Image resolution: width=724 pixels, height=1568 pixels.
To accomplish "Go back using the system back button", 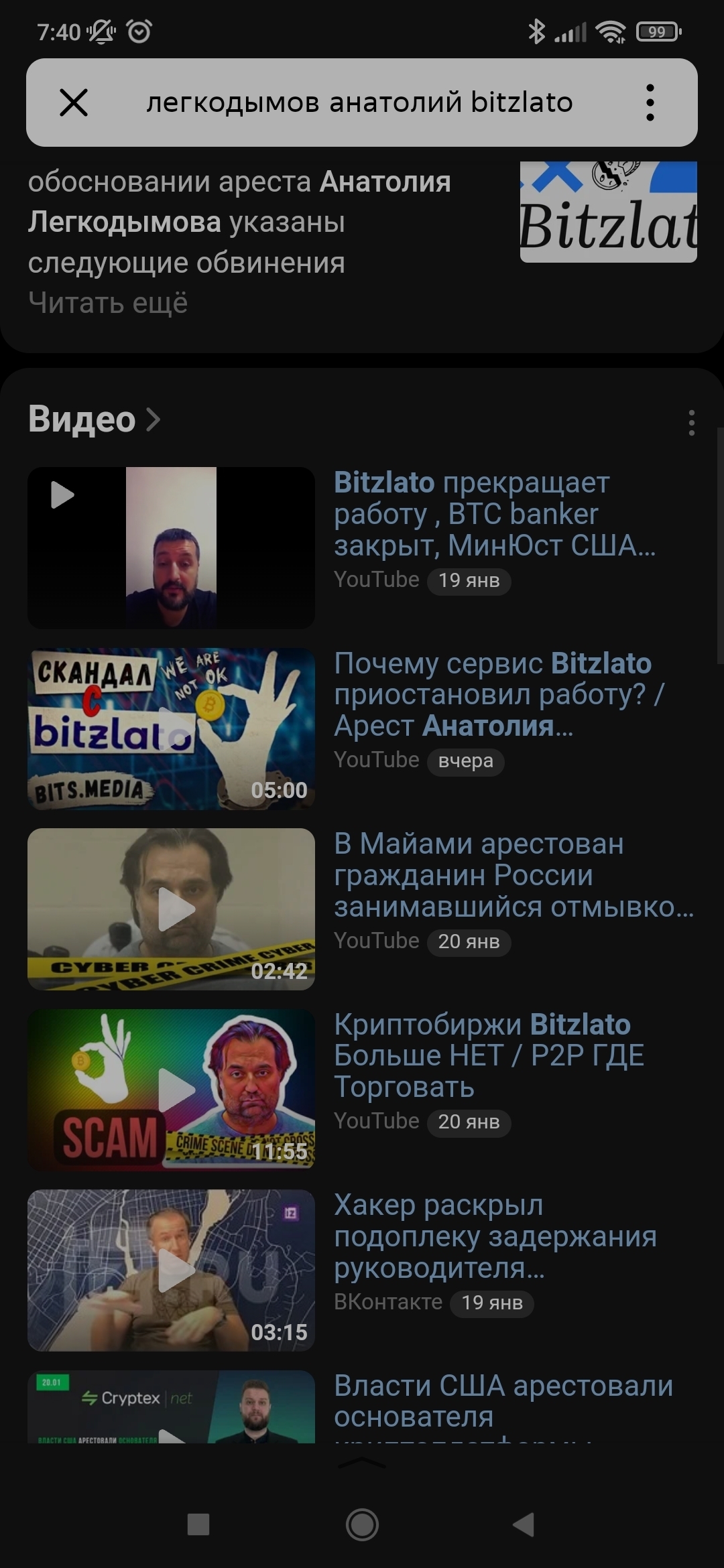I will [524, 1524].
